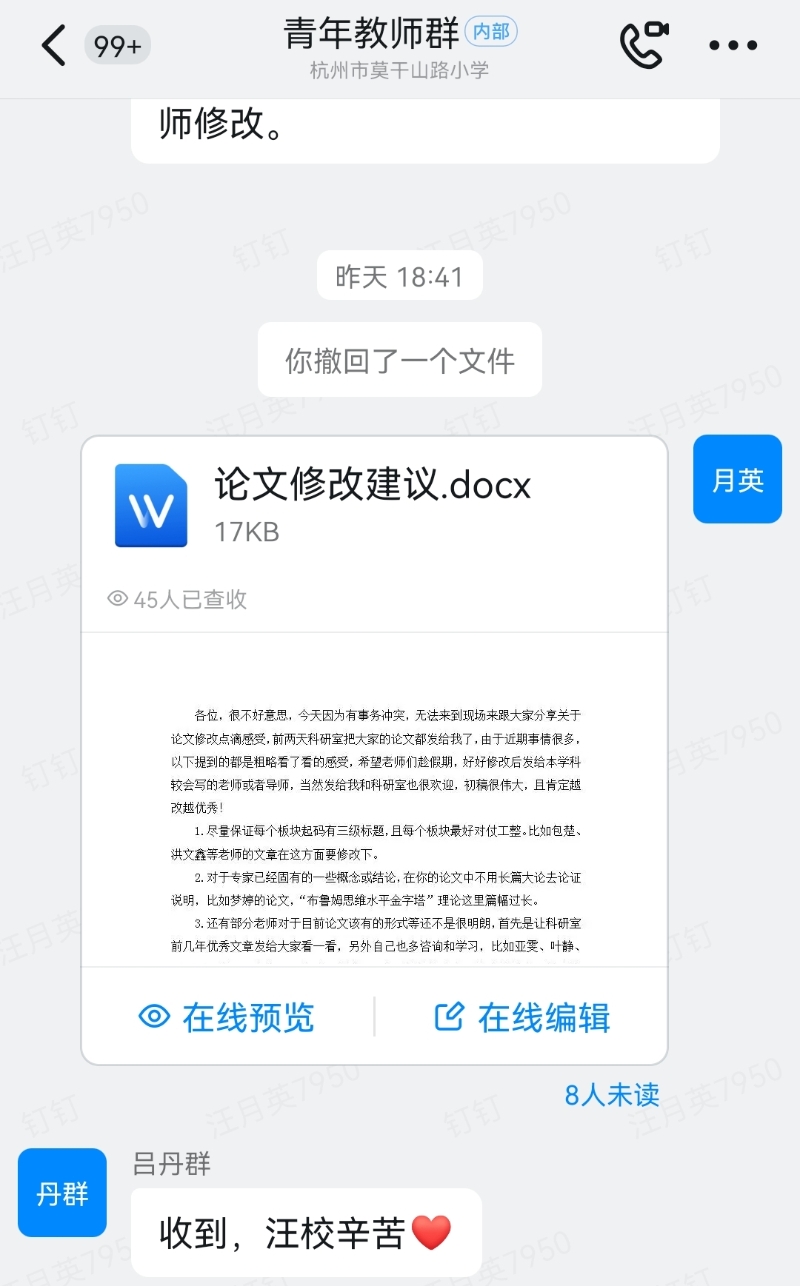
Task: Start a voice or video call
Action: tap(643, 45)
